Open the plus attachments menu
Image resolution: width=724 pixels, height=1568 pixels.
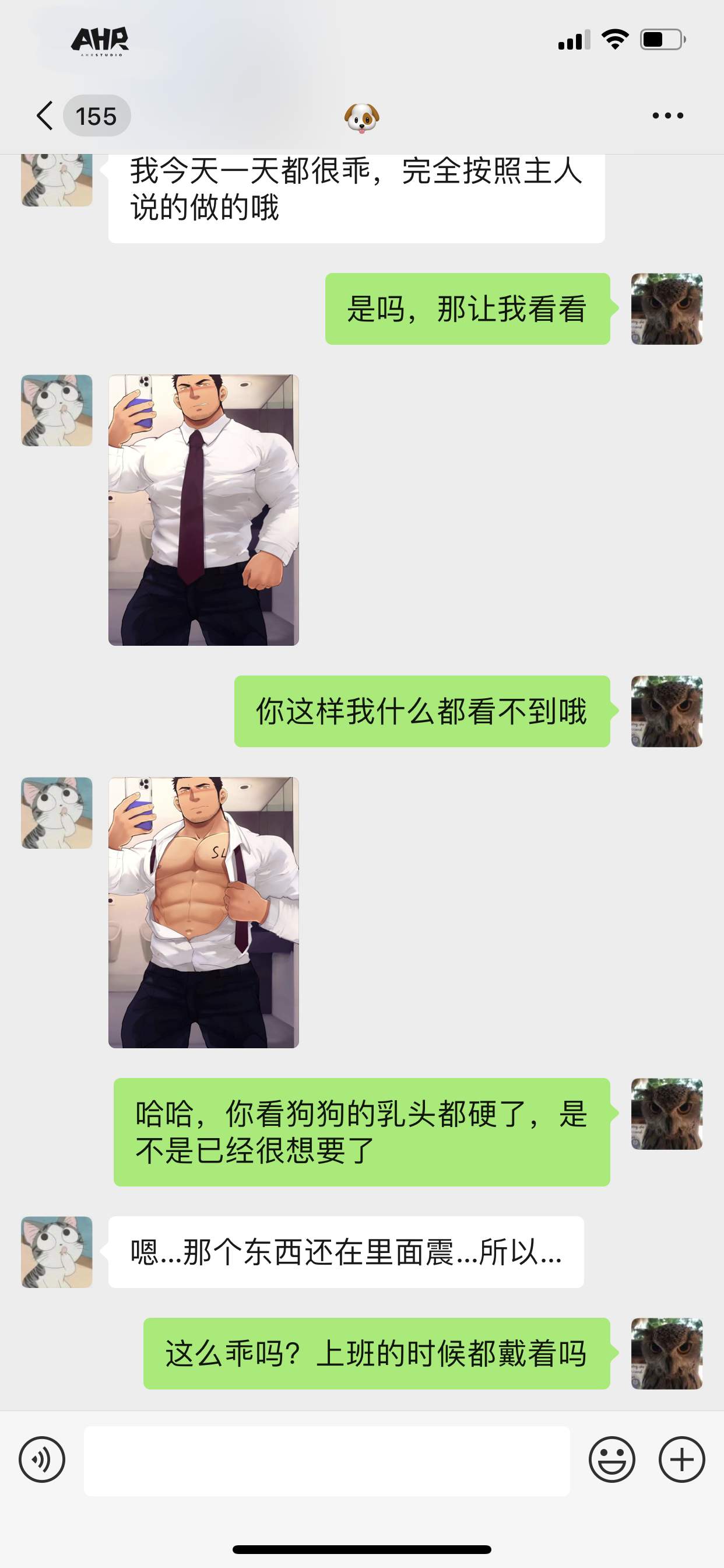681,1459
